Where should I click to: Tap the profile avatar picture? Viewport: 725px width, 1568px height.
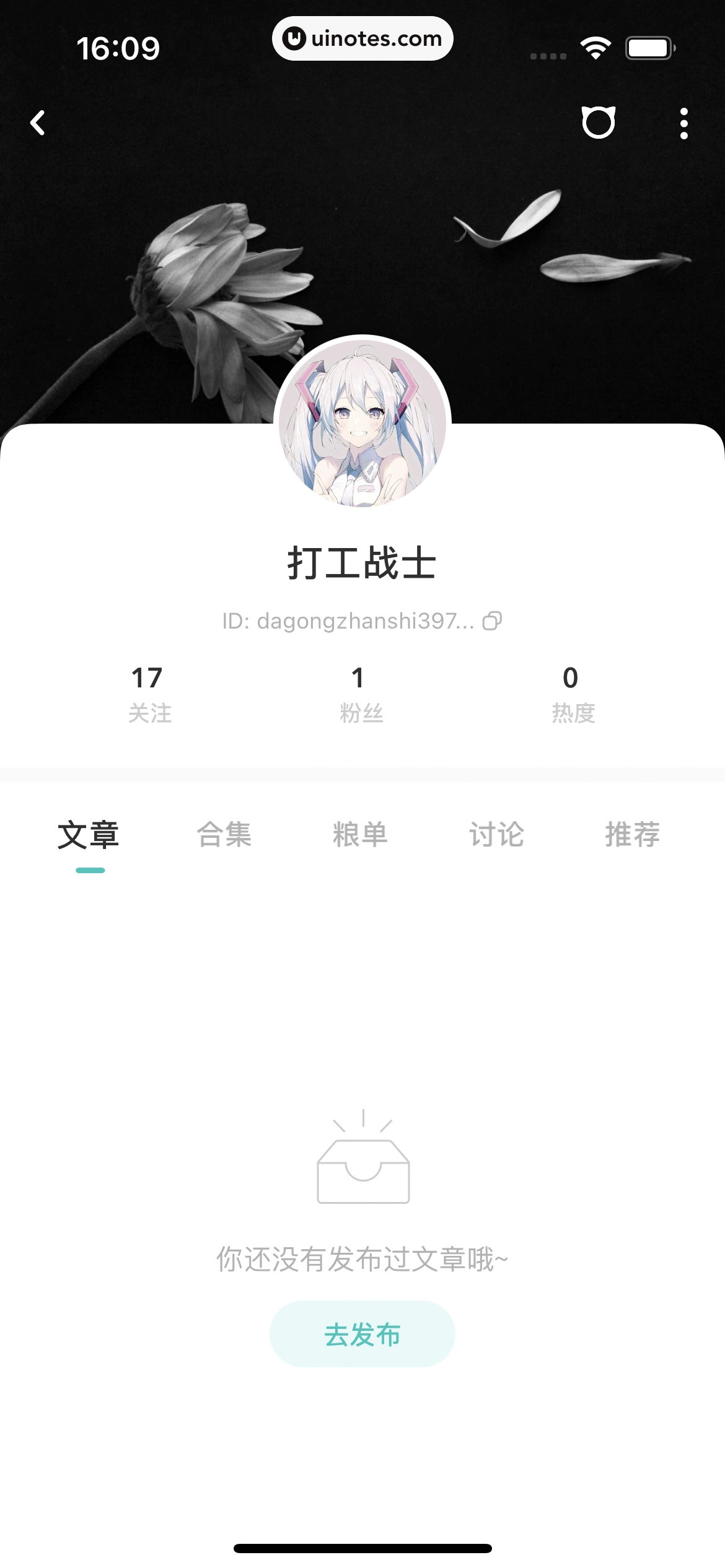click(x=362, y=422)
